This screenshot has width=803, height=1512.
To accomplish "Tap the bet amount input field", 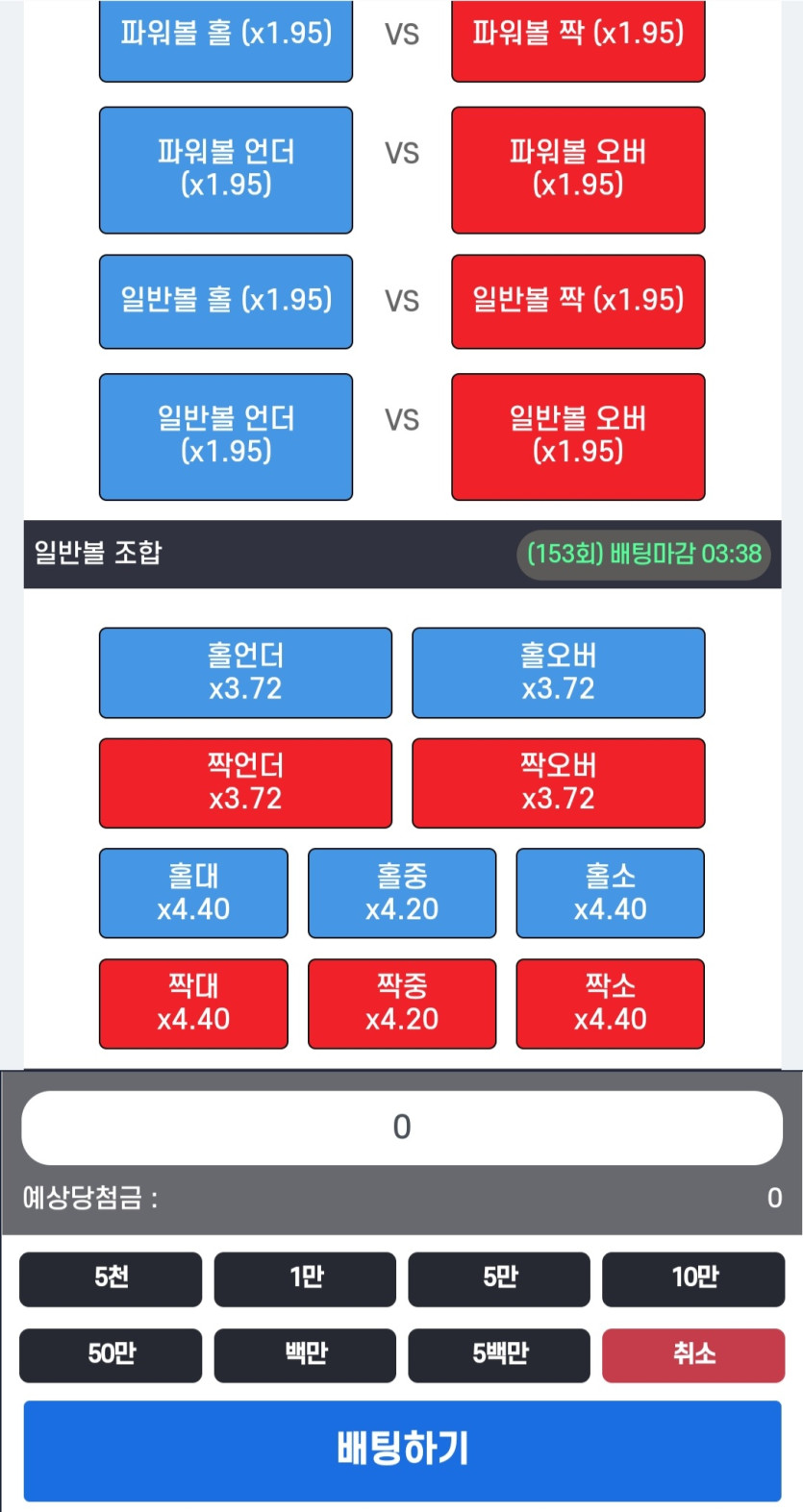I will (402, 1128).
